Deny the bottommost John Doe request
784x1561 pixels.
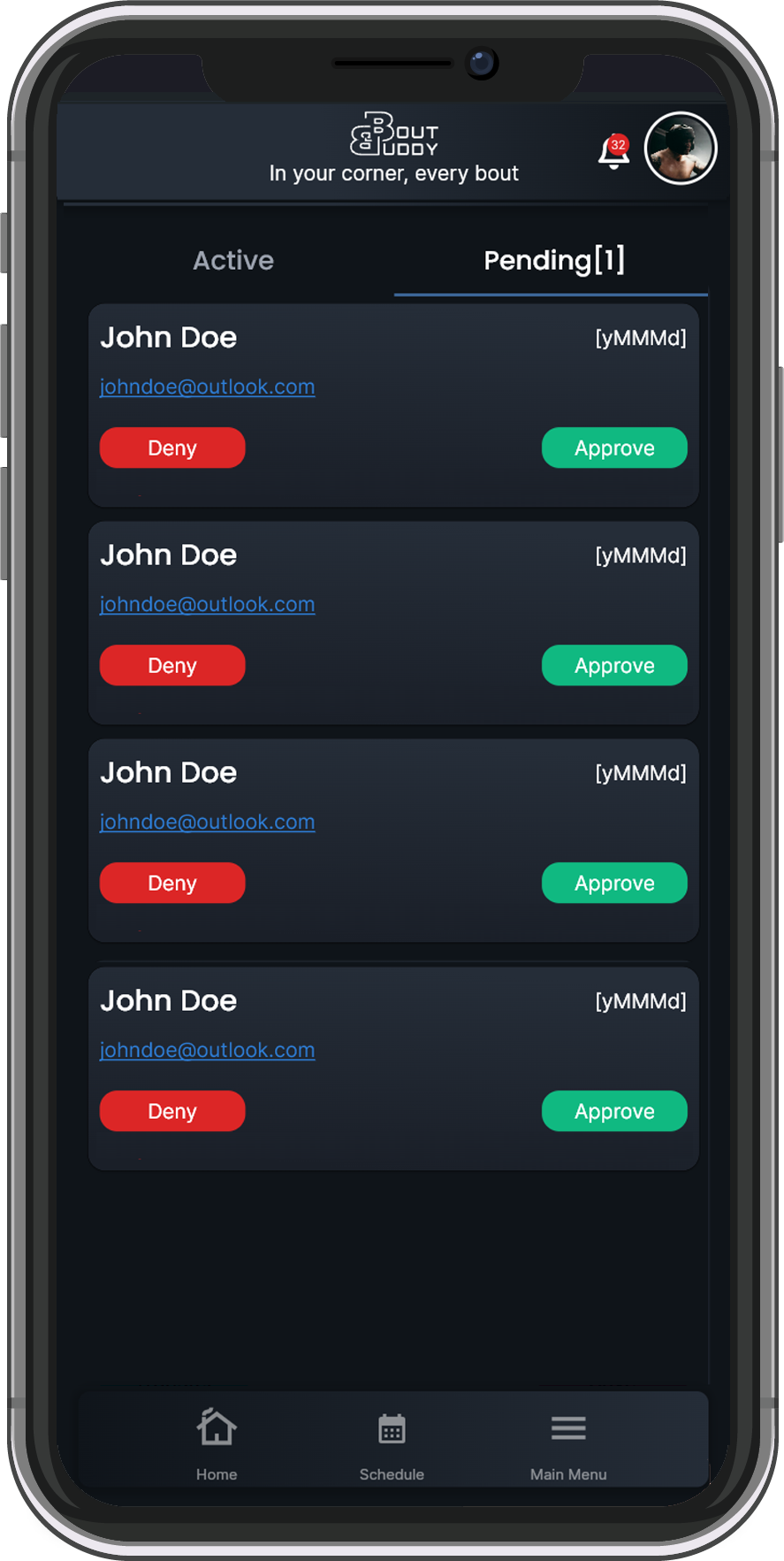coord(172,1111)
